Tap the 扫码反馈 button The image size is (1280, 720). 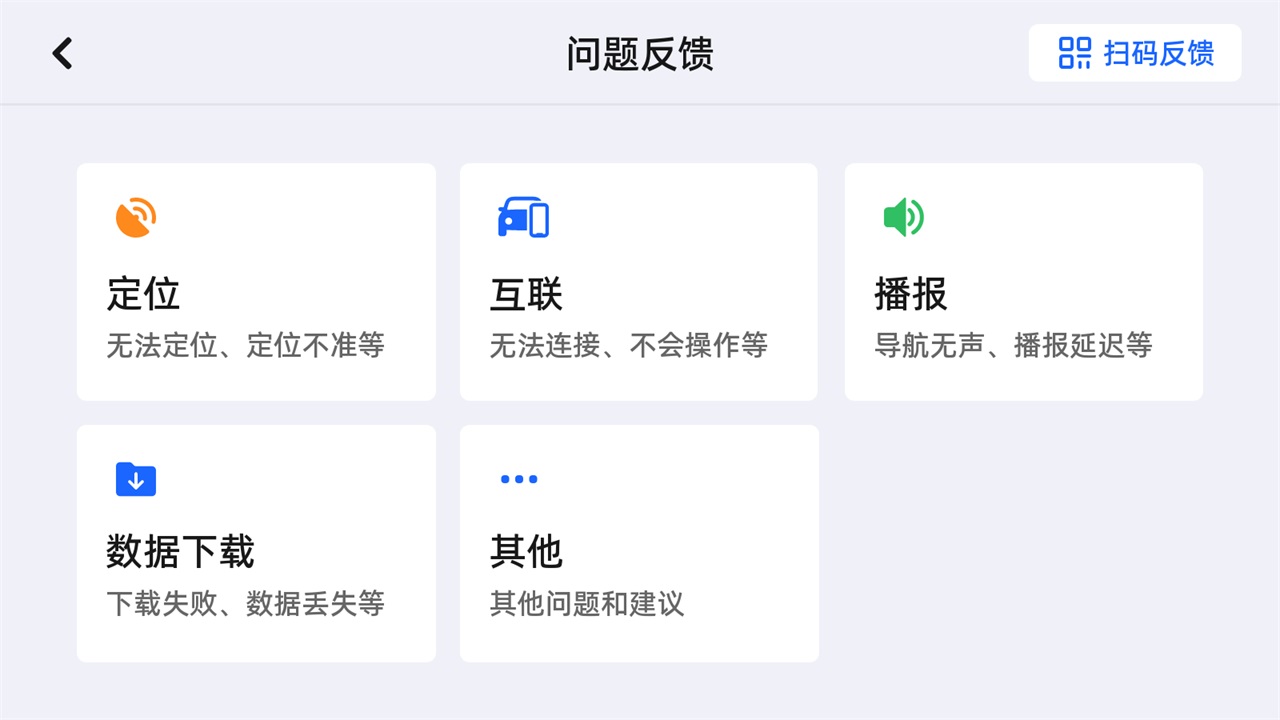[x=1135, y=53]
